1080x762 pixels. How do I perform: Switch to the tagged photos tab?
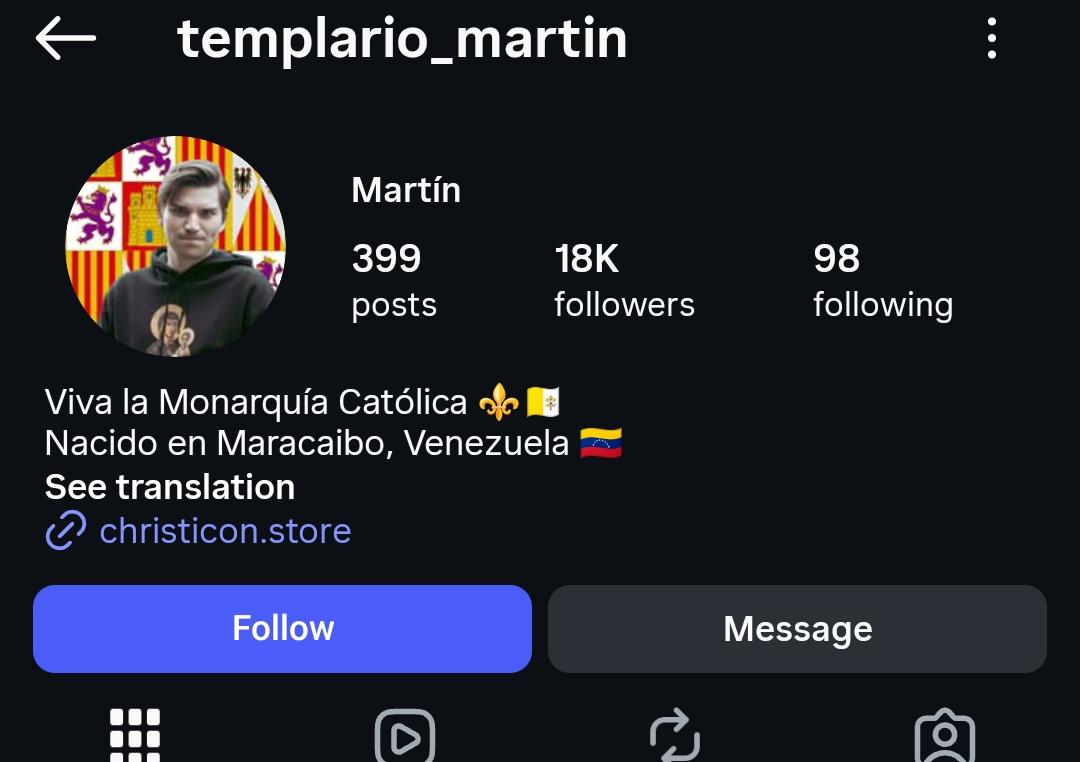(945, 738)
